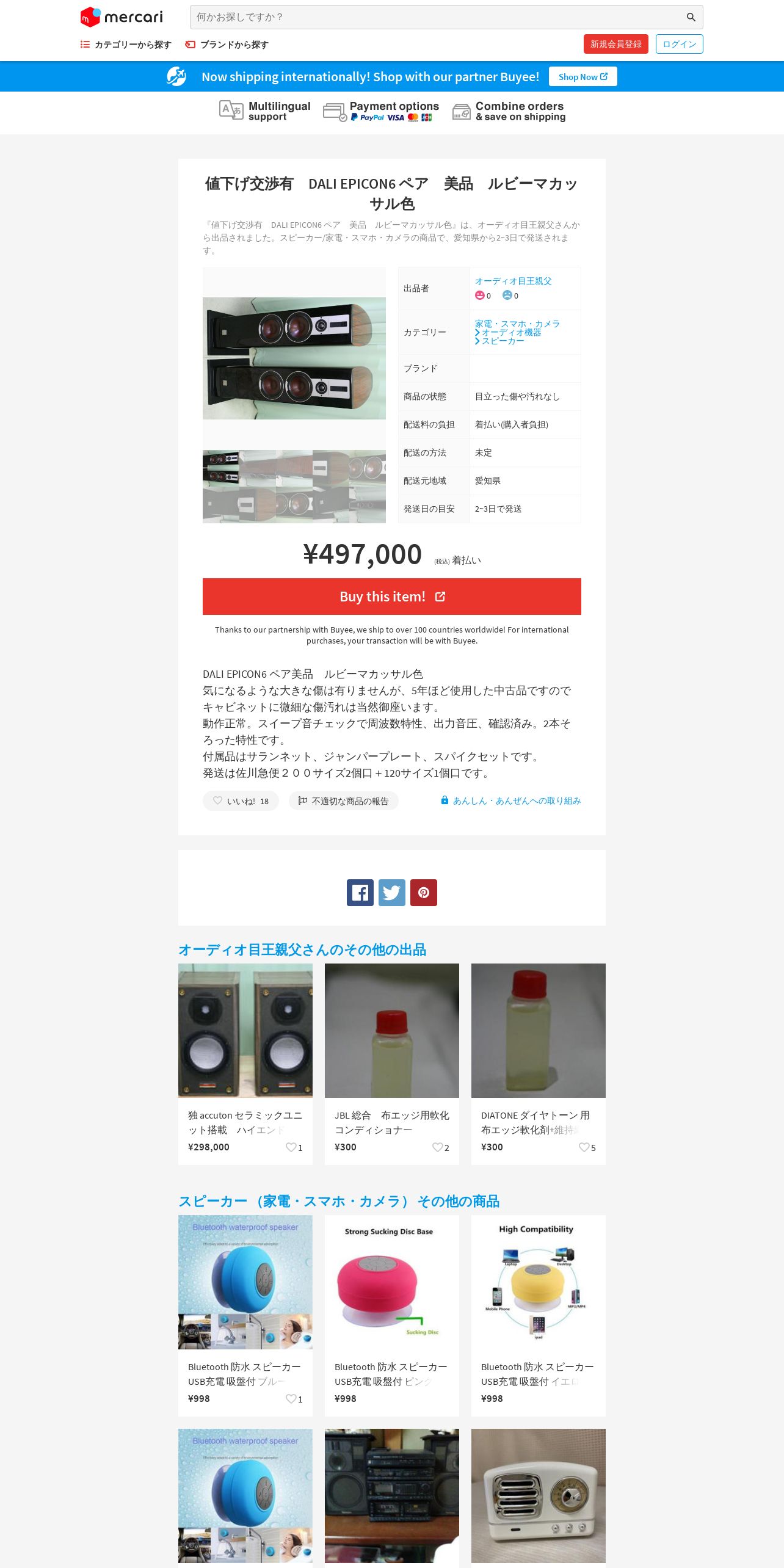784x1568 pixels.
Task: Open seller オーディオ目王親父 profile link
Action: pos(513,281)
